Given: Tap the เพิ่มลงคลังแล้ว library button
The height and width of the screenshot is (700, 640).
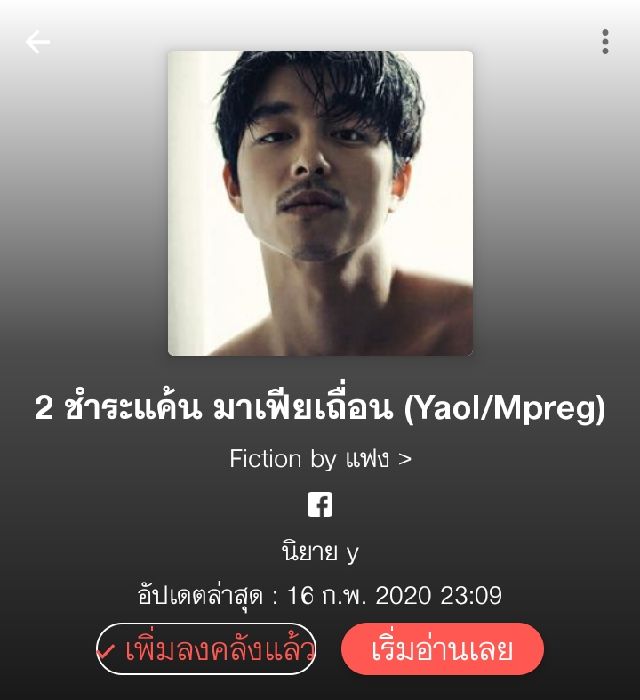Looking at the screenshot, I should click(206, 650).
